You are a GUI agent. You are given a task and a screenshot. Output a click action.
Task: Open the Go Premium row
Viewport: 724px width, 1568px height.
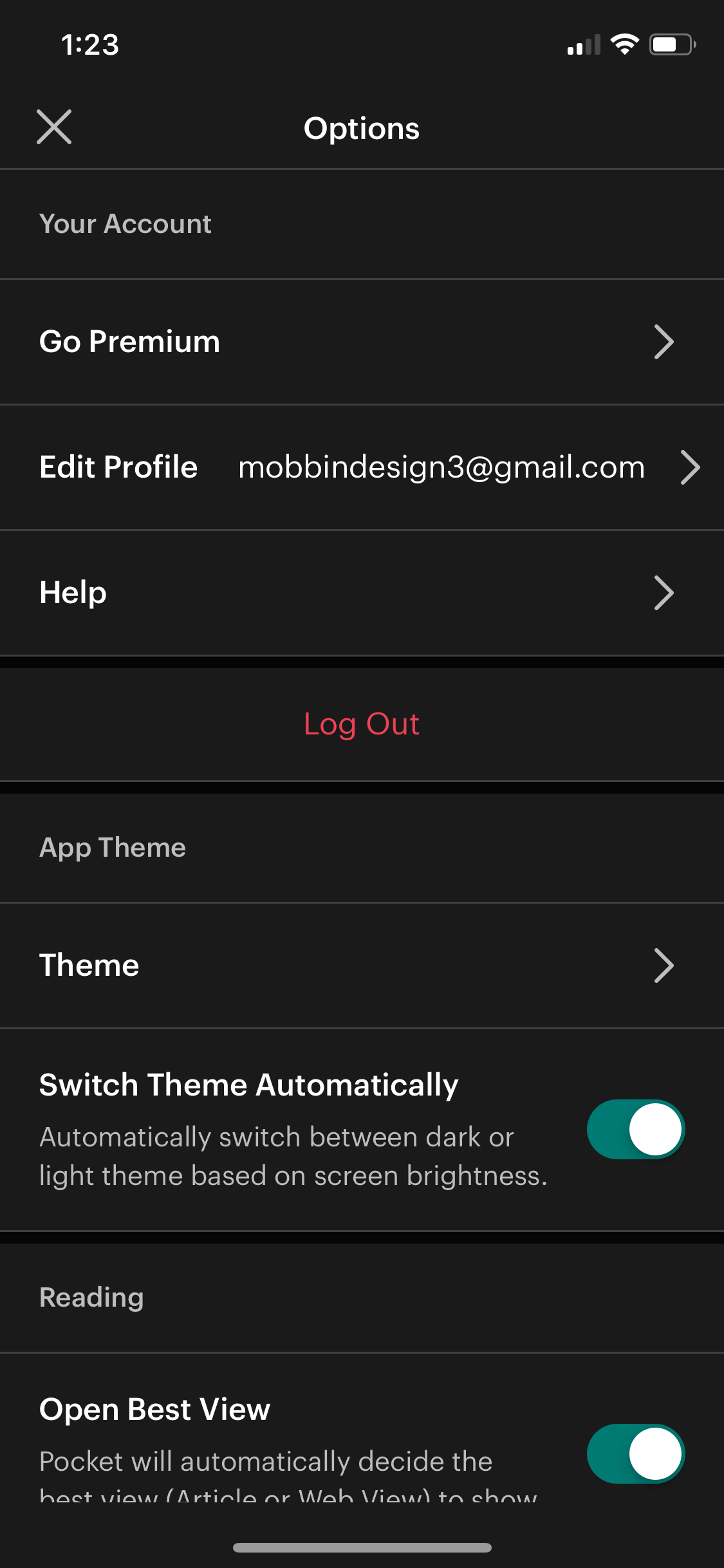(x=362, y=342)
